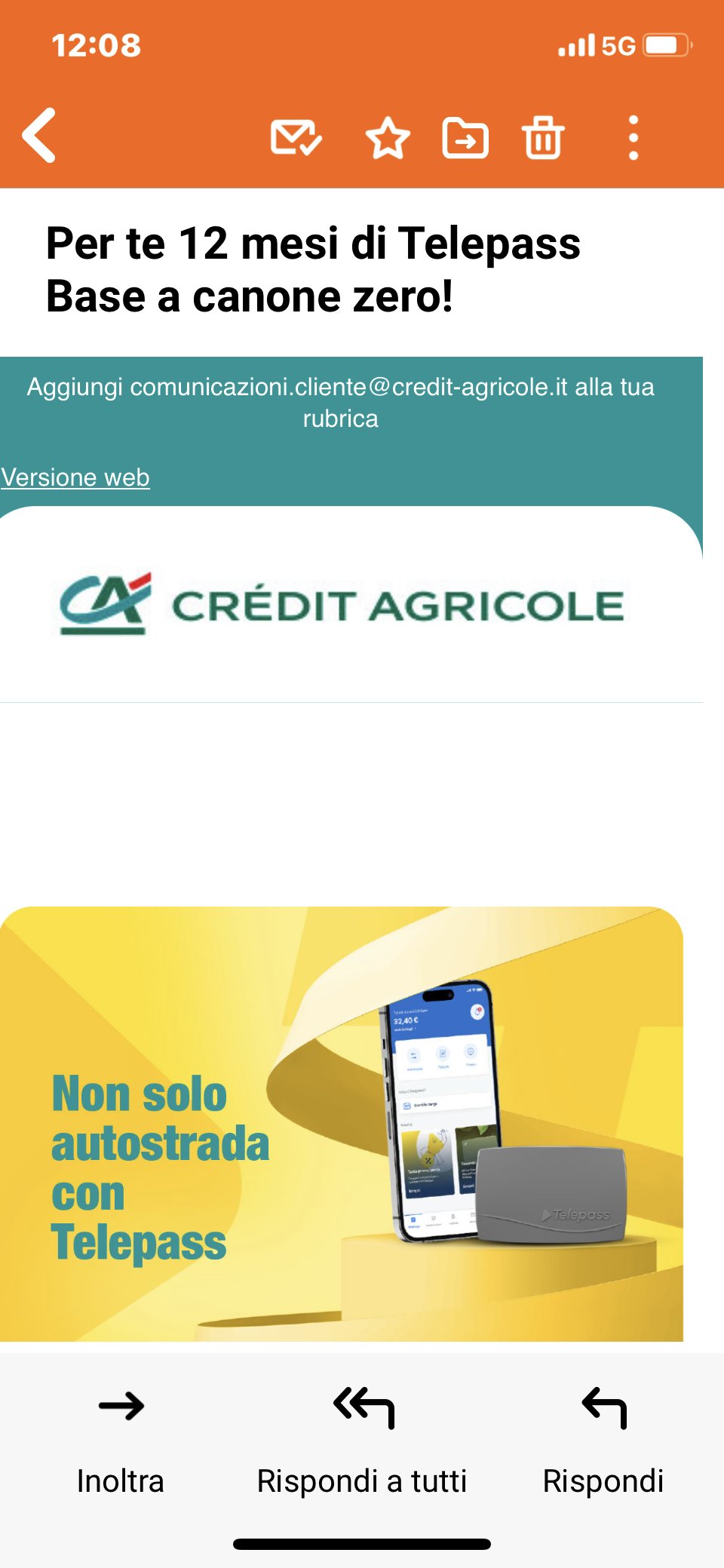
Task: Go back to the inbox
Action: 39,136
